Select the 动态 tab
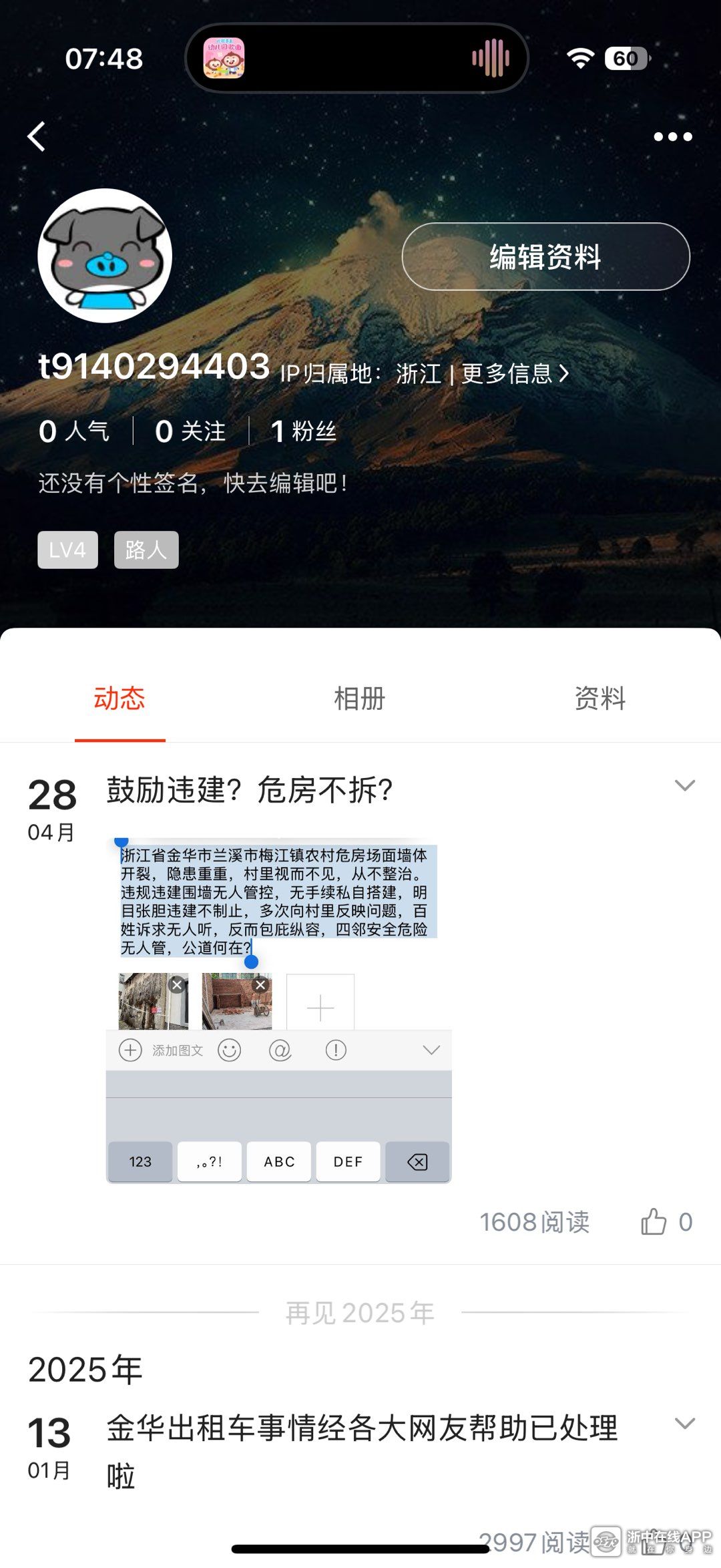This screenshot has height=1568, width=721. (119, 699)
